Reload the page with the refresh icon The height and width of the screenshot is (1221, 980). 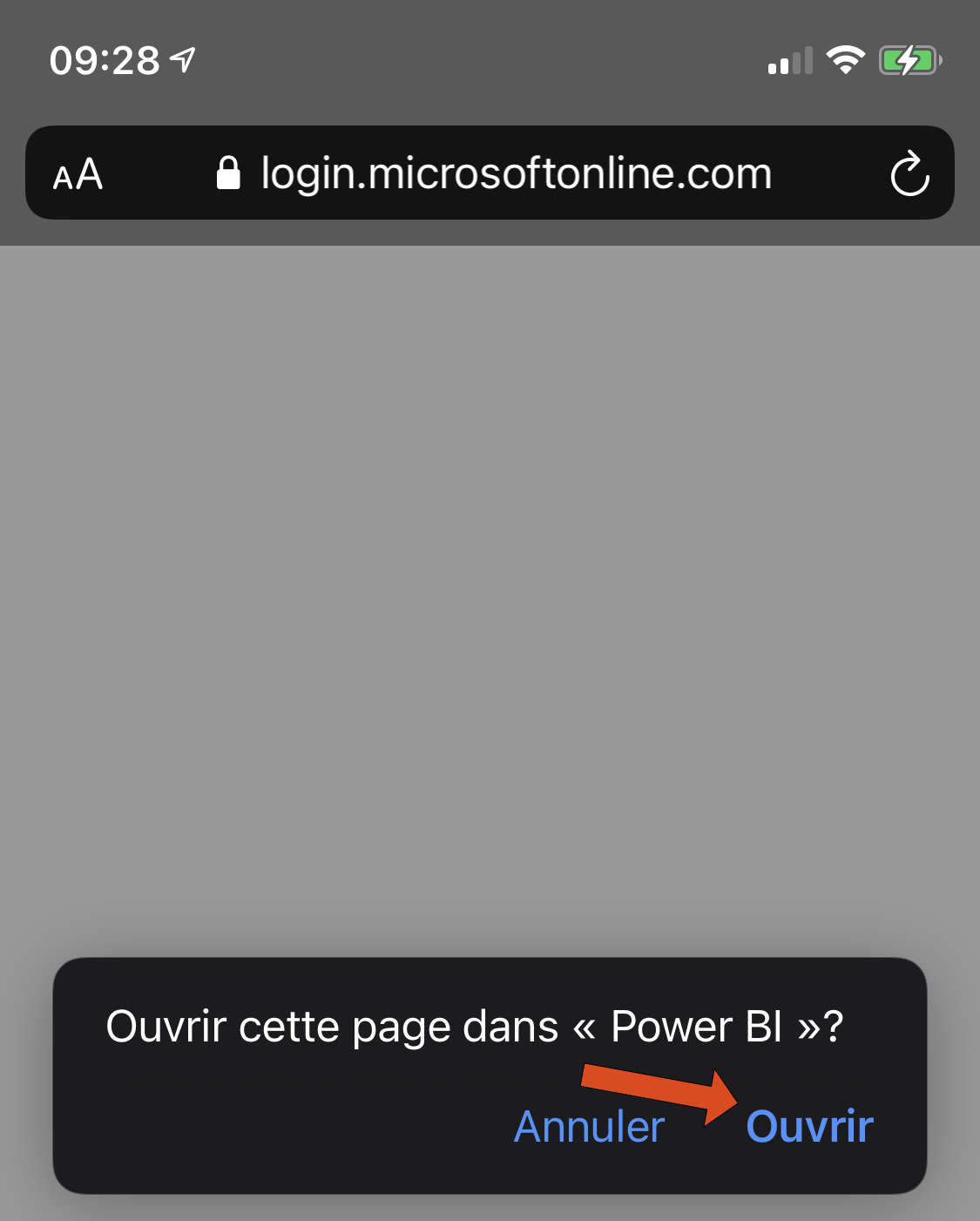pyautogui.click(x=909, y=173)
